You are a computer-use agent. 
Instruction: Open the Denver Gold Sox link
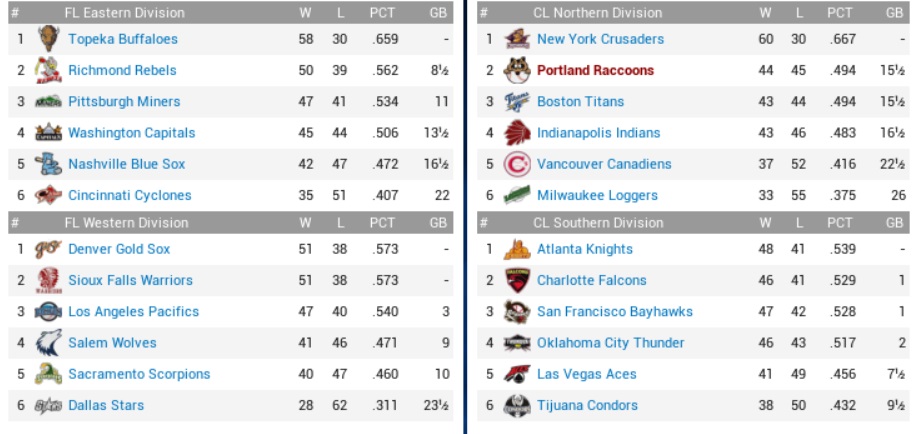(x=119, y=249)
